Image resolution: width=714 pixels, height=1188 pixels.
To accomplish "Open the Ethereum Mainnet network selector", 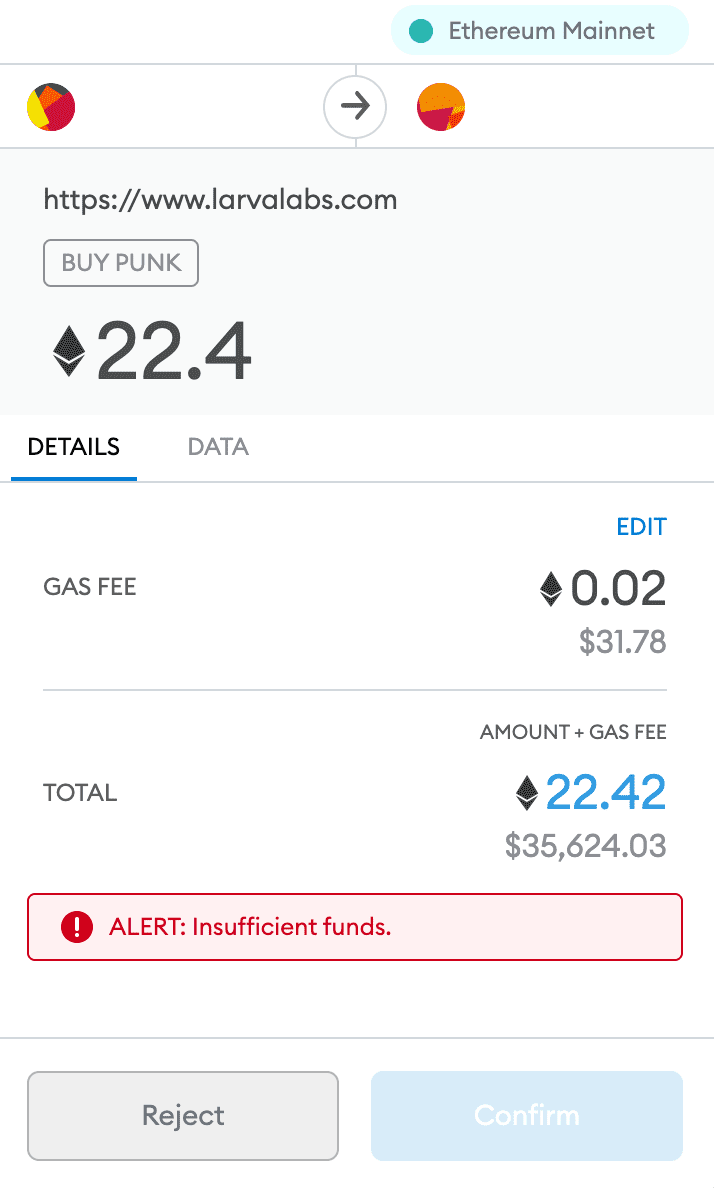I will click(539, 31).
